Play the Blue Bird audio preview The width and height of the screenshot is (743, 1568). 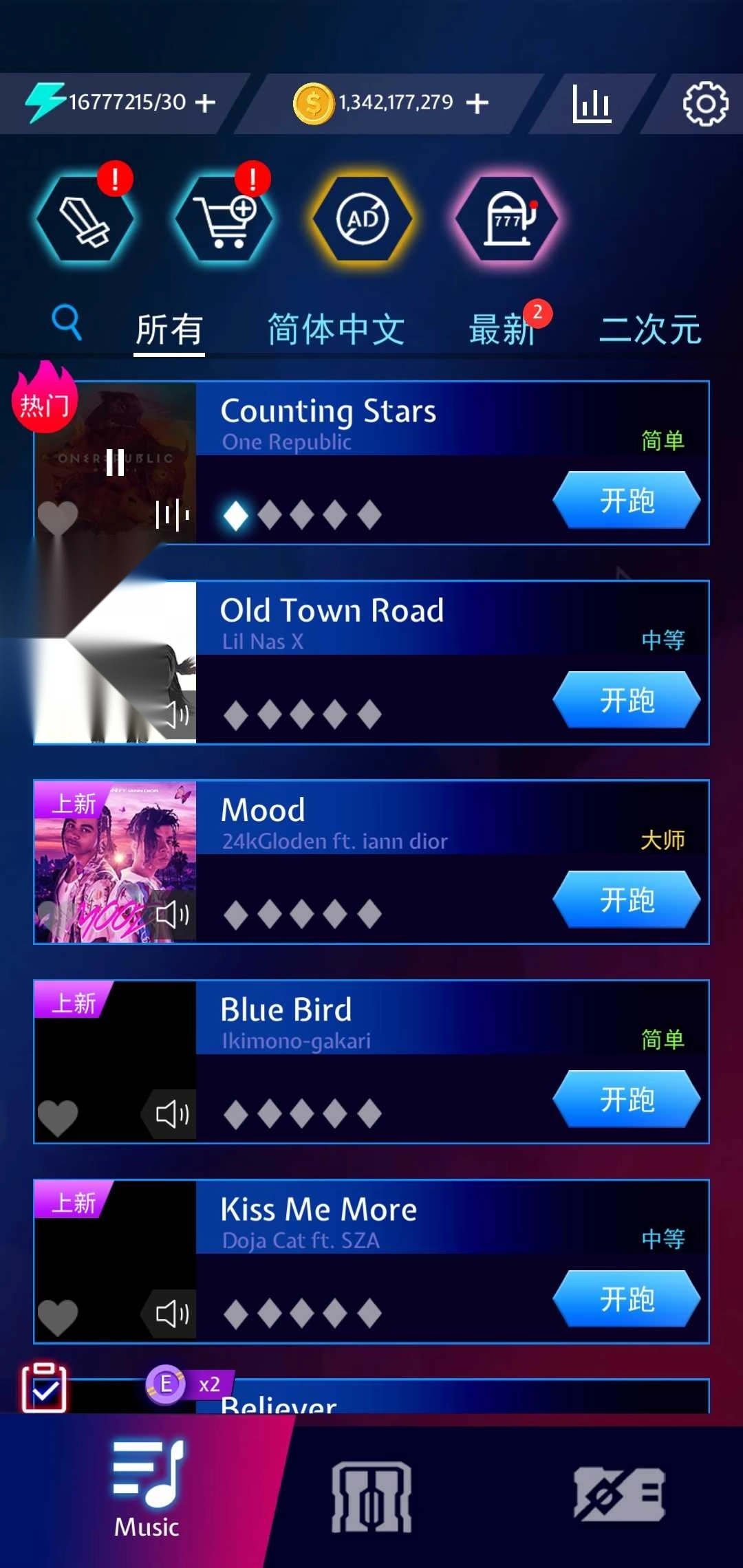tap(171, 1113)
